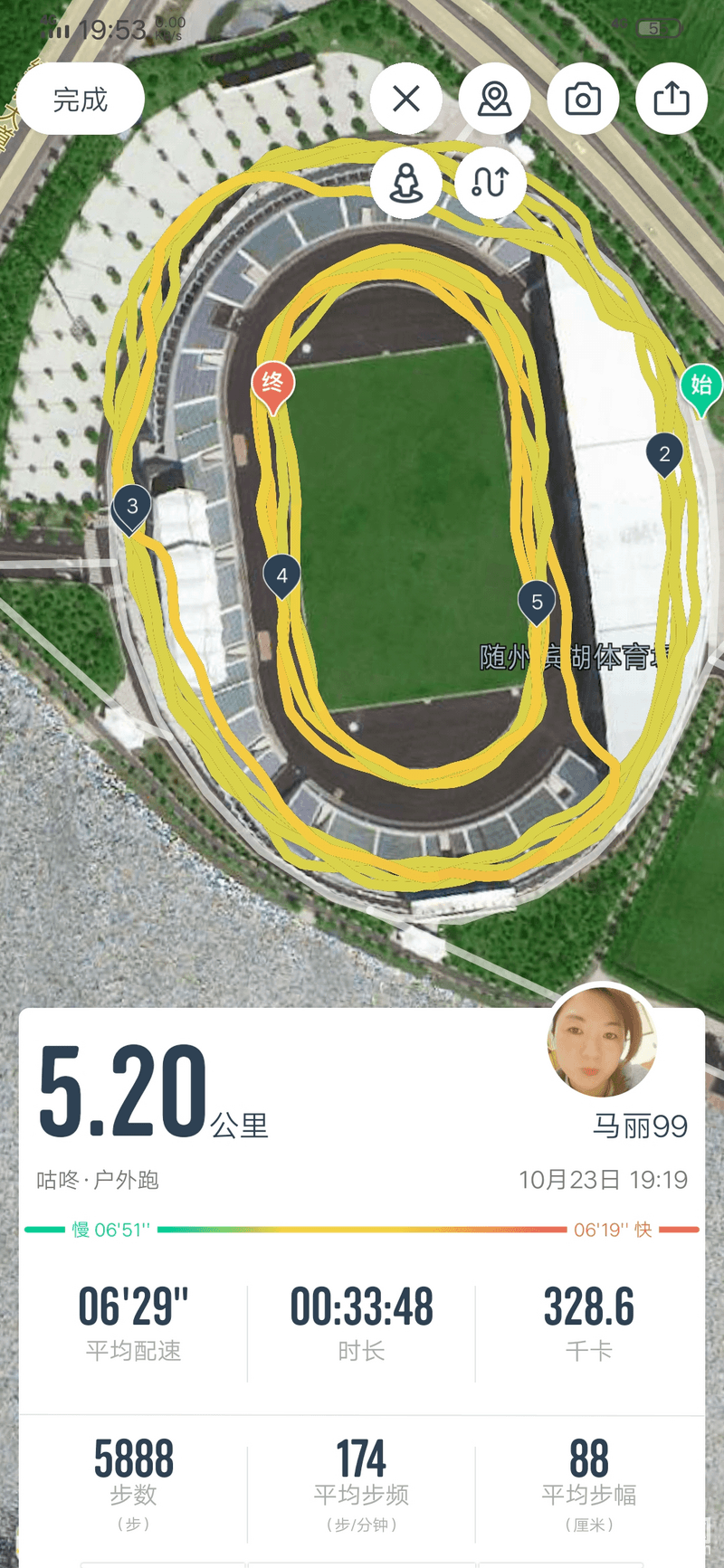Image resolution: width=724 pixels, height=1568 pixels.
Task: Close the expanded map tools menu
Action: pyautogui.click(x=406, y=99)
